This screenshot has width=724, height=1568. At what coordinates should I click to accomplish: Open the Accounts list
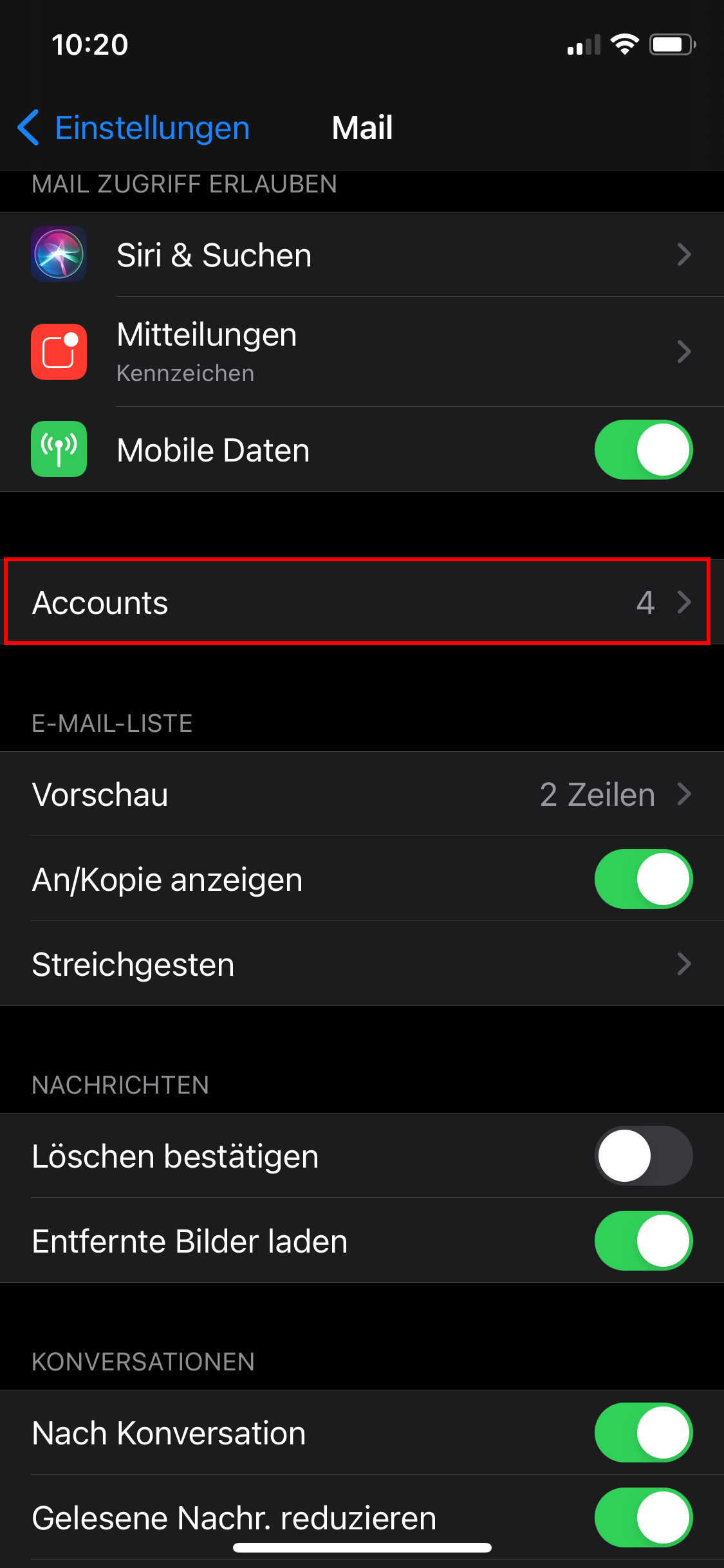[x=358, y=602]
